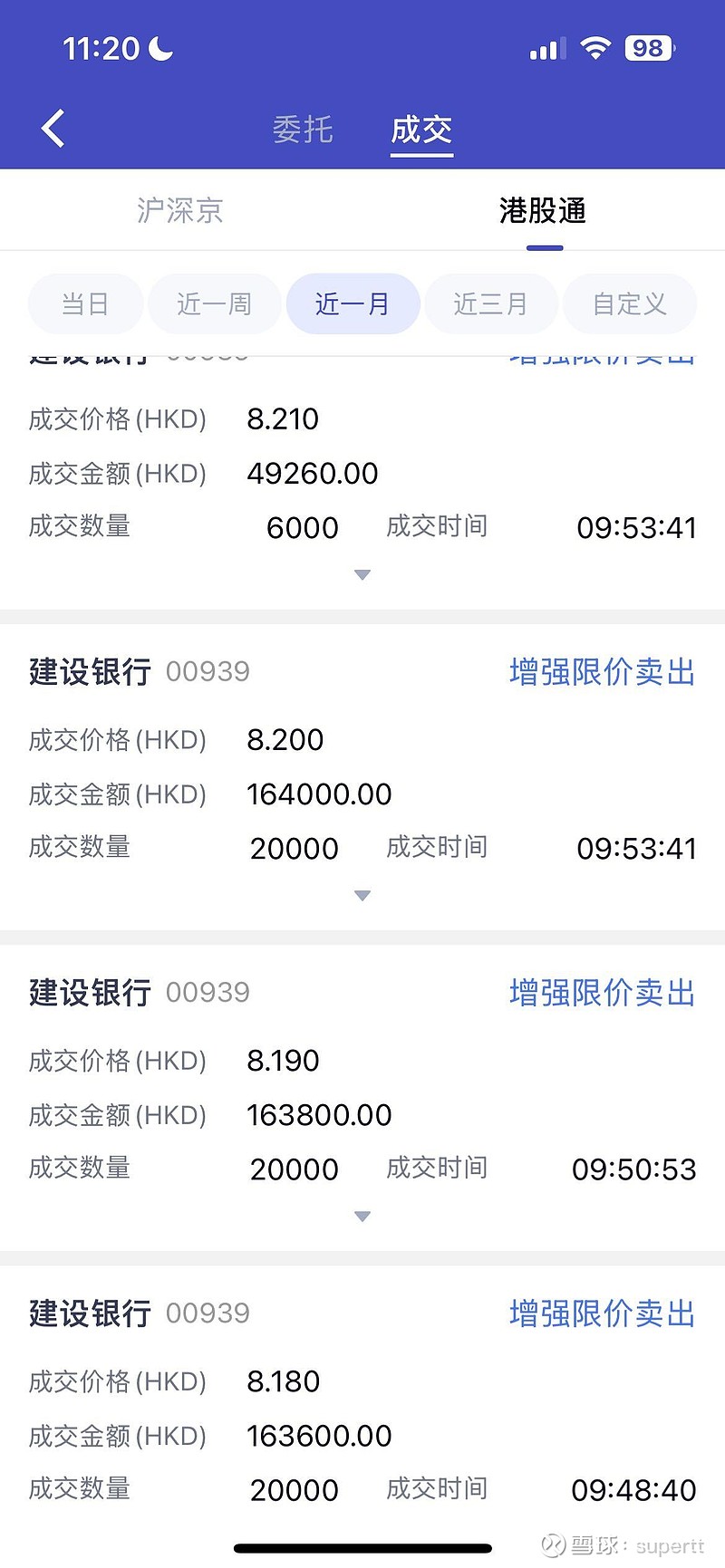Tap the back arrow to return
This screenshot has width=725, height=1568.
coord(52,128)
